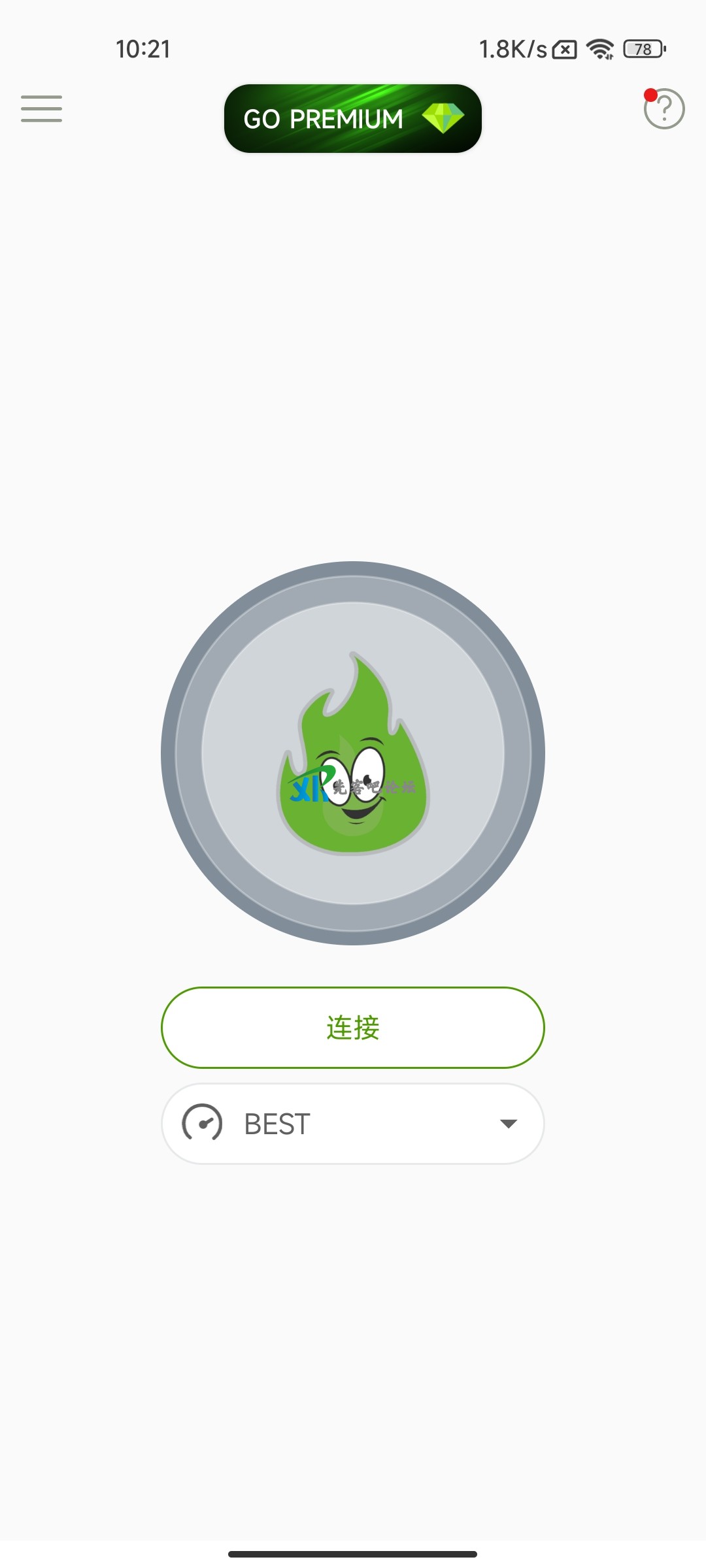Tap the GO PREMIUM button
This screenshot has width=706, height=1568.
[x=352, y=119]
